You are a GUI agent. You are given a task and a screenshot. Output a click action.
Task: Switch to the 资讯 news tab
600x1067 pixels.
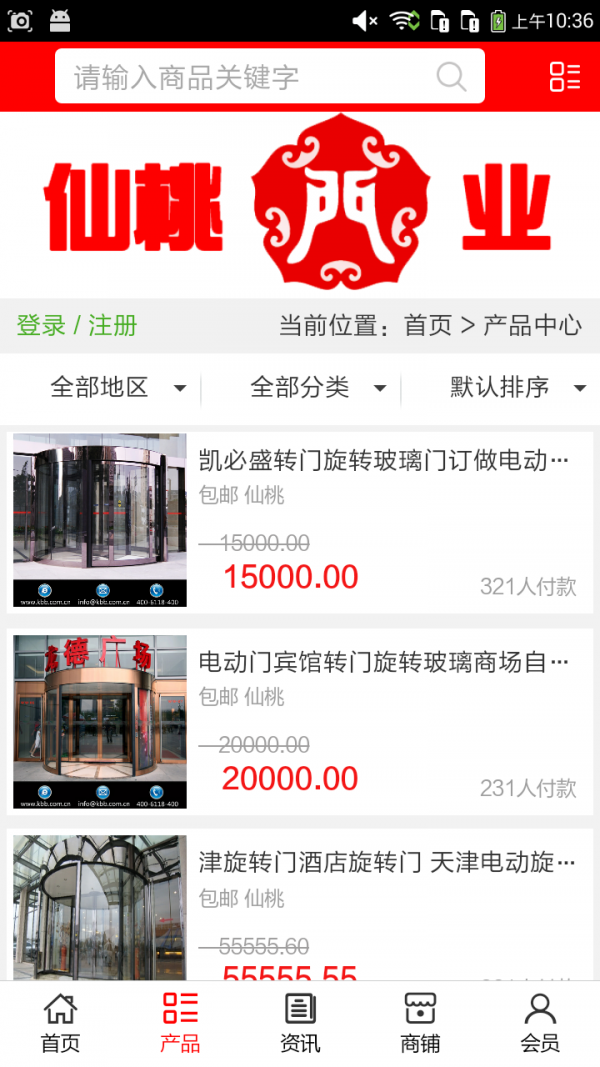click(x=300, y=1023)
